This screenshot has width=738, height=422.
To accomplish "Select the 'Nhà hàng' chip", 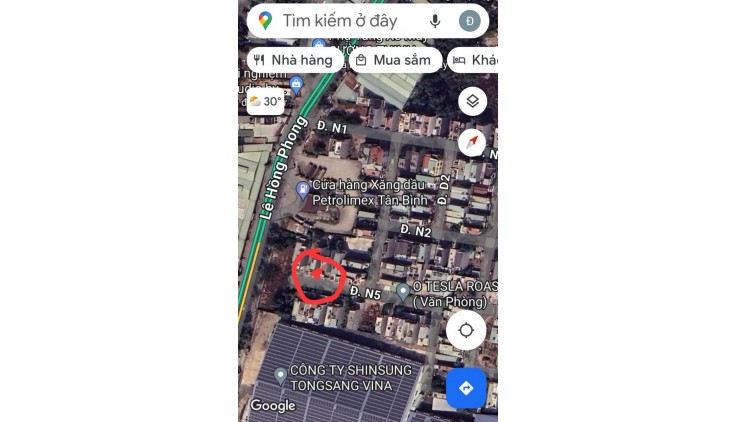I will (292, 60).
